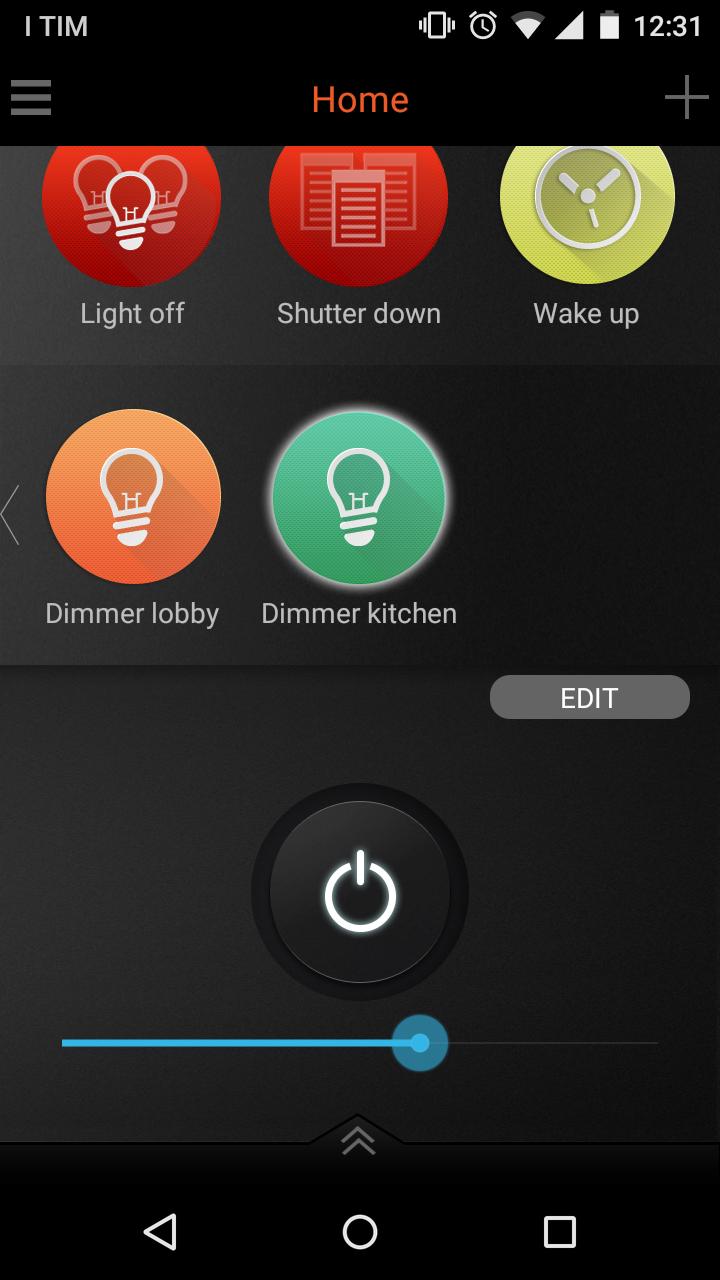Go back using the system back button
The image size is (720, 1280).
point(160,1231)
